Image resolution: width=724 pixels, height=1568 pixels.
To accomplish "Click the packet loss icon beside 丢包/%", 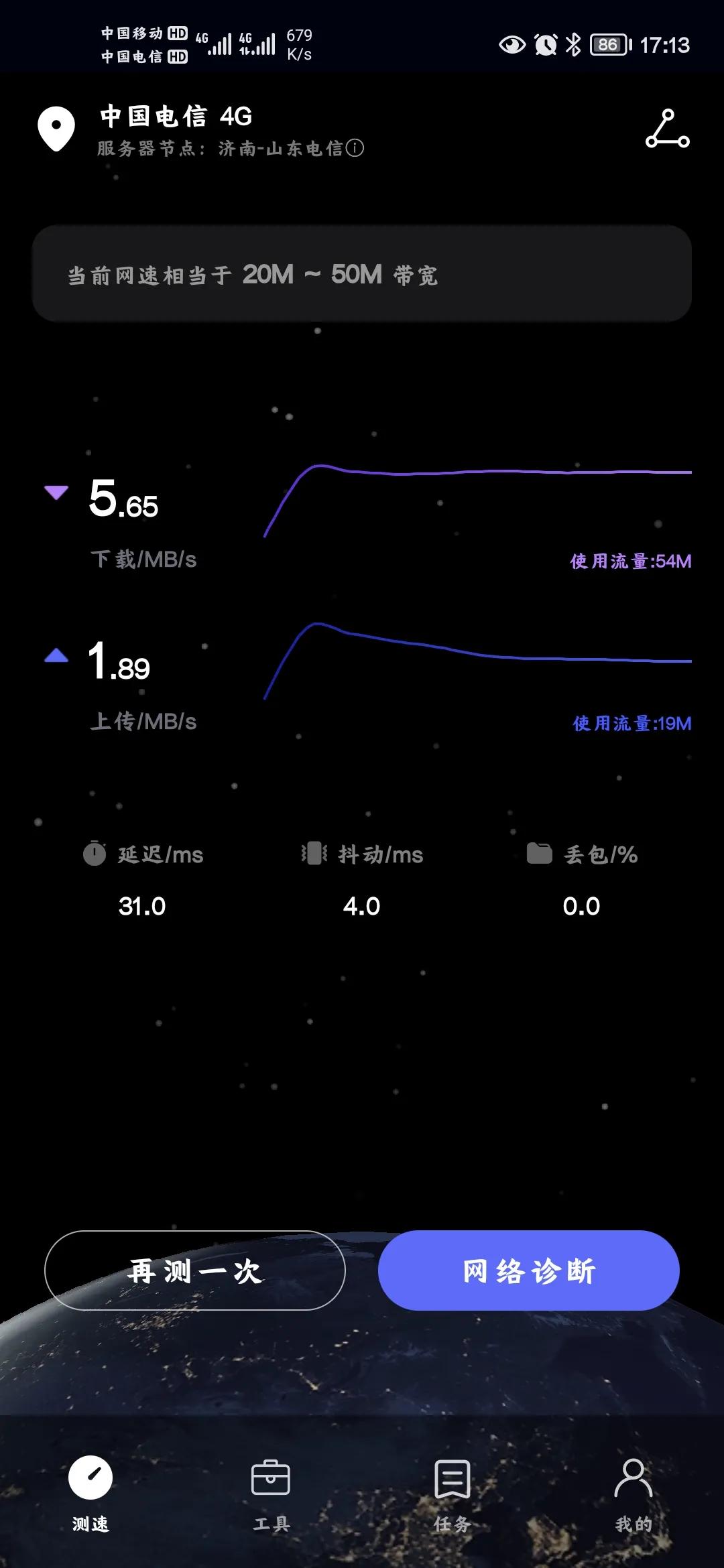I will 540,853.
